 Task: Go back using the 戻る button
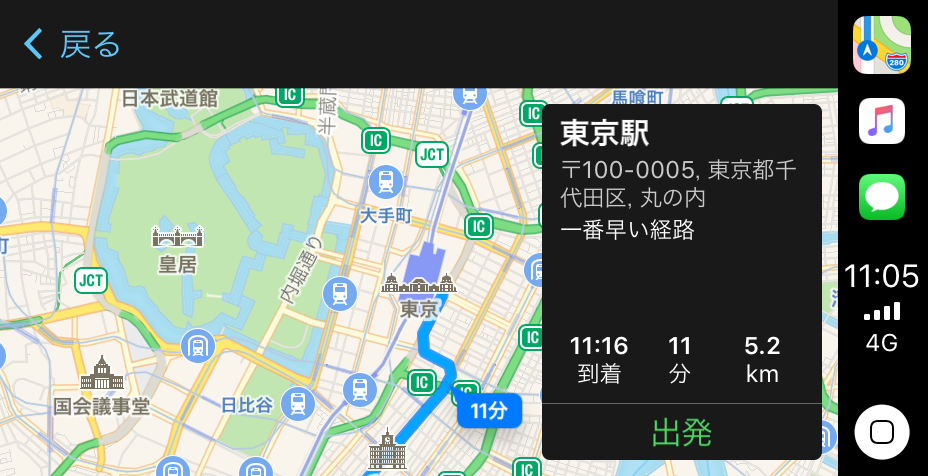point(72,44)
